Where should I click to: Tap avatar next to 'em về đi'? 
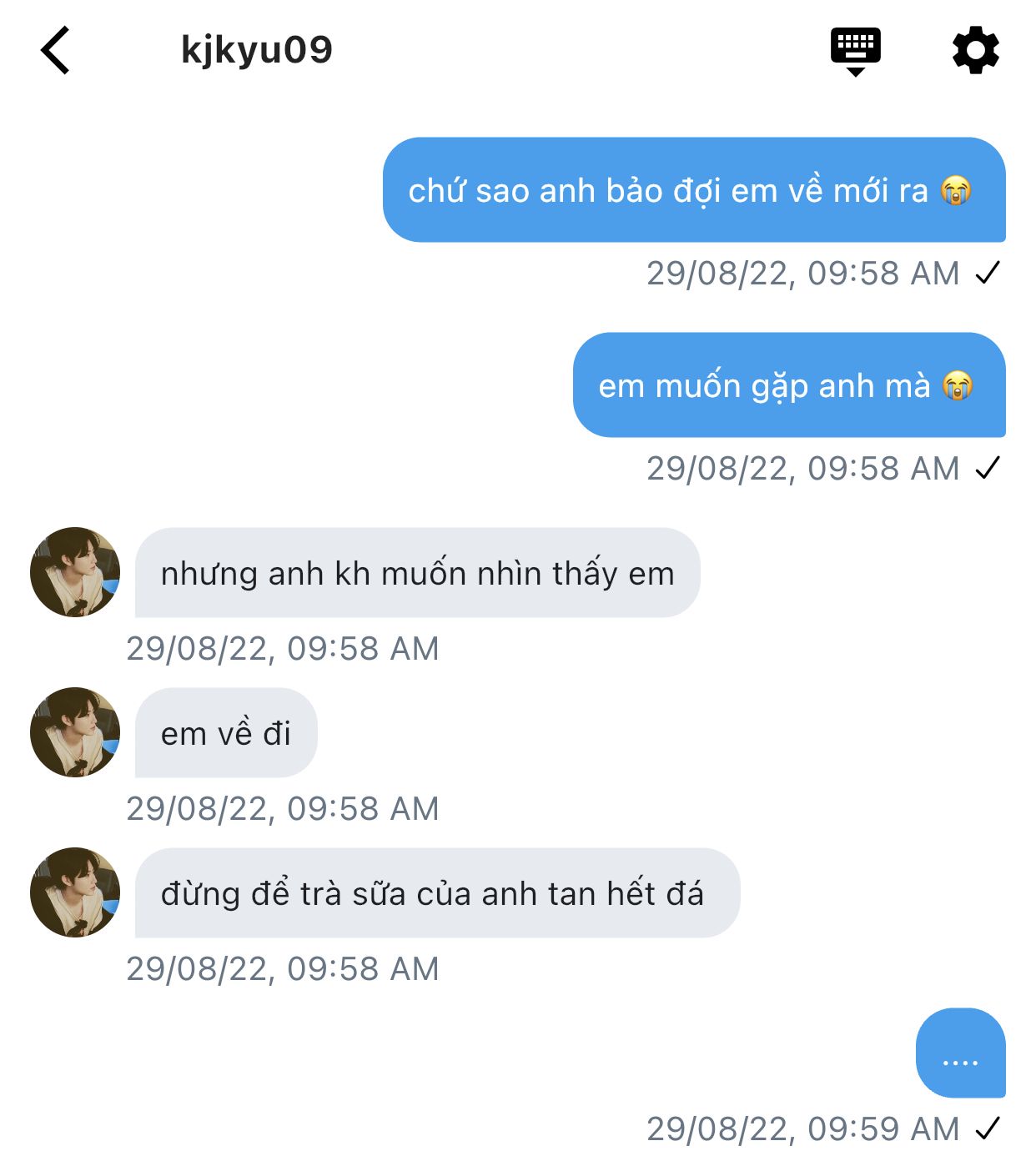(x=75, y=732)
